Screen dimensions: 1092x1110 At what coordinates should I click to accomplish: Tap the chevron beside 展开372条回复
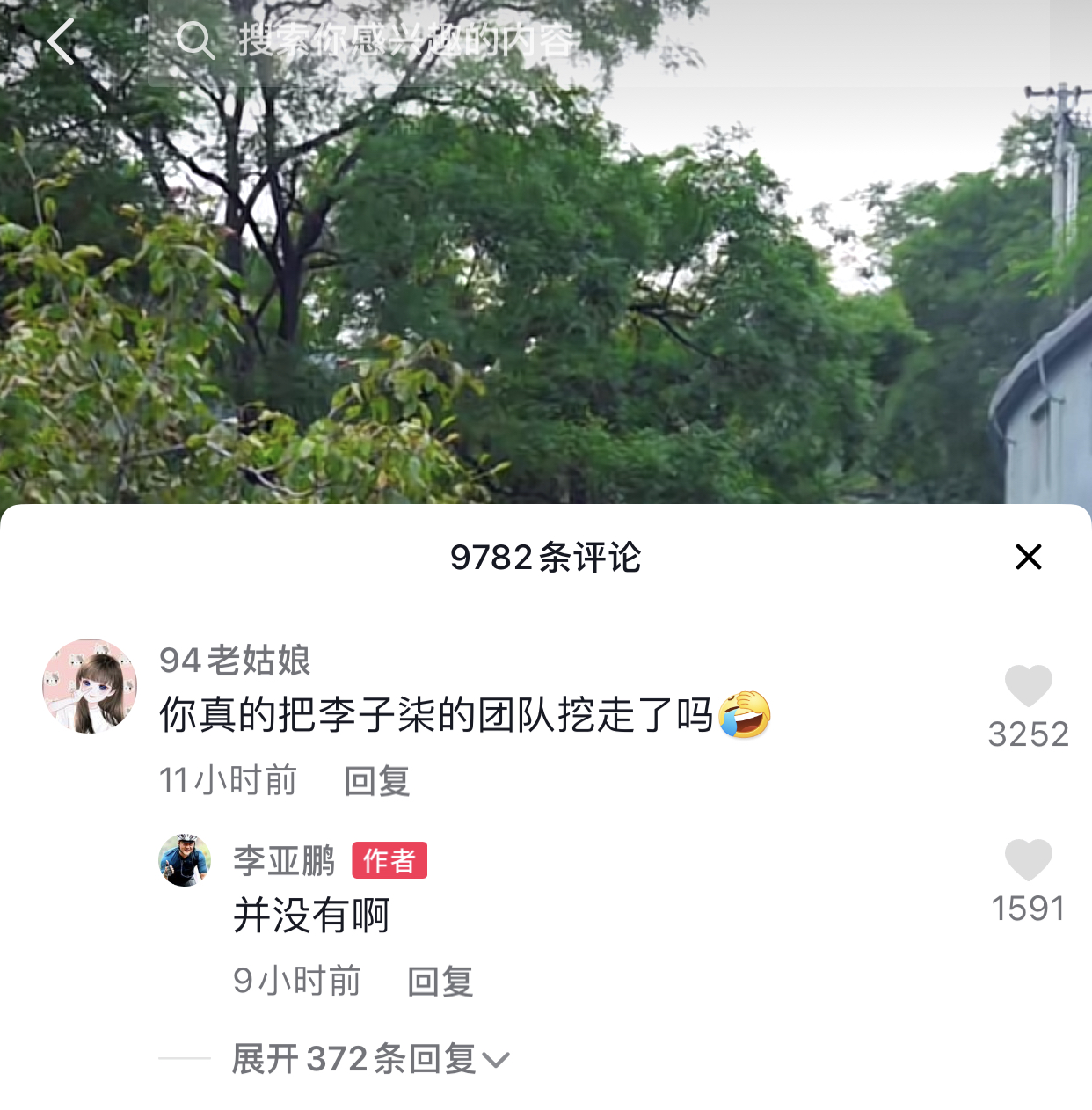(498, 1059)
